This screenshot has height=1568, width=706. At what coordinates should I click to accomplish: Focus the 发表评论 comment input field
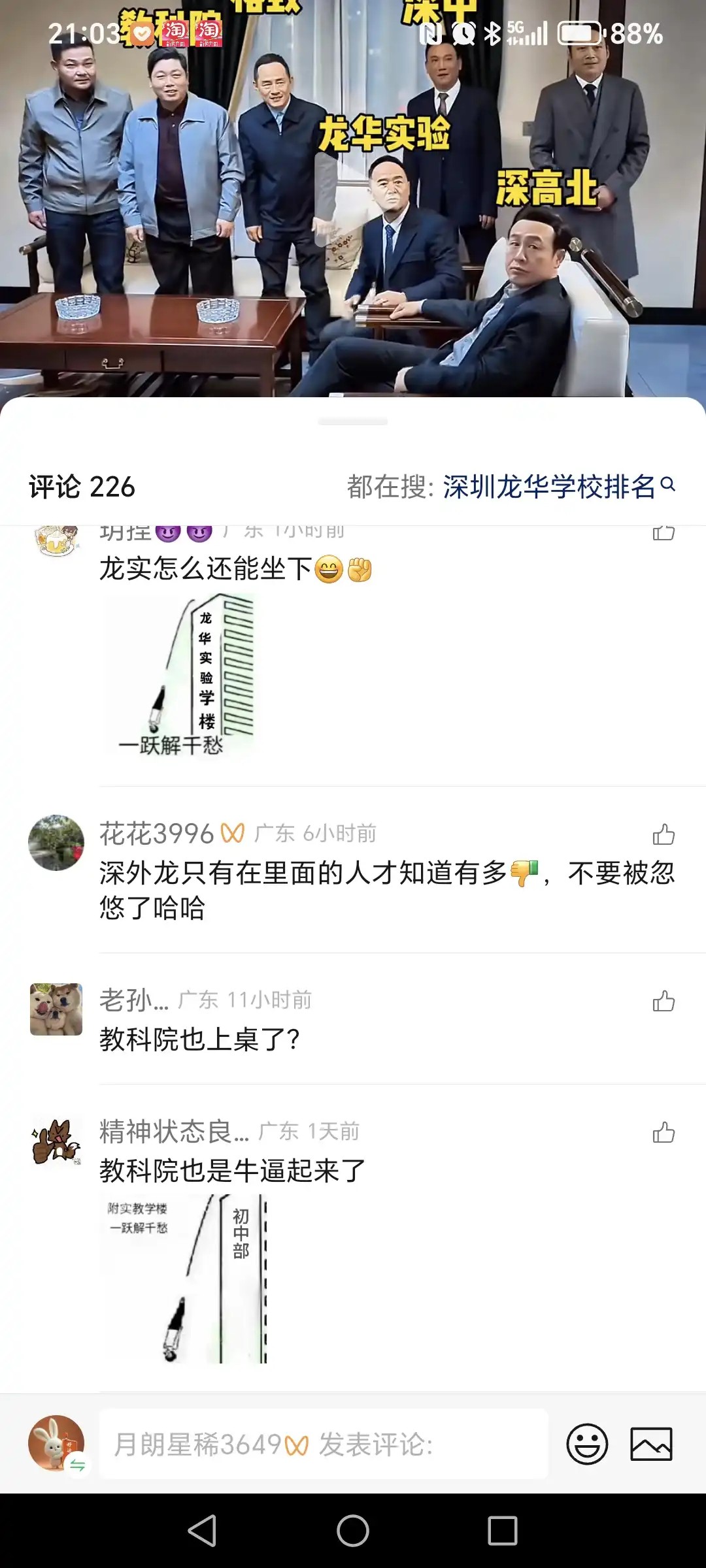pos(324,1444)
